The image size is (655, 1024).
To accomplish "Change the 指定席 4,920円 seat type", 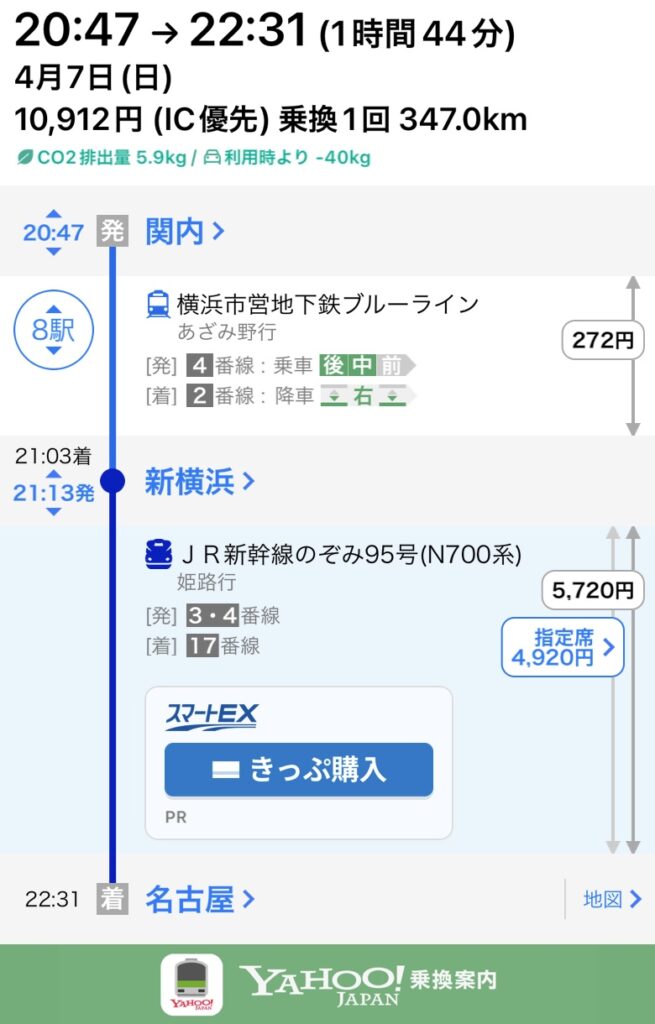I will 563,647.
